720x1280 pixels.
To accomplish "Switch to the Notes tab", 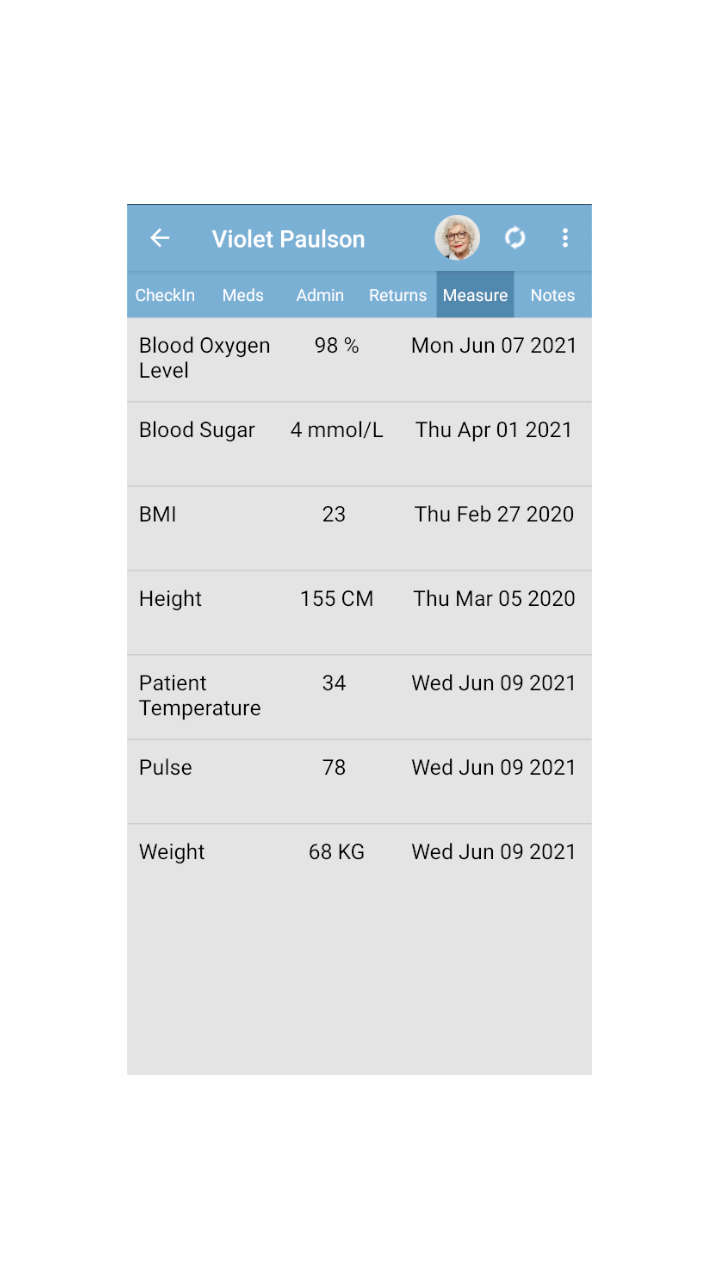I will click(x=552, y=295).
